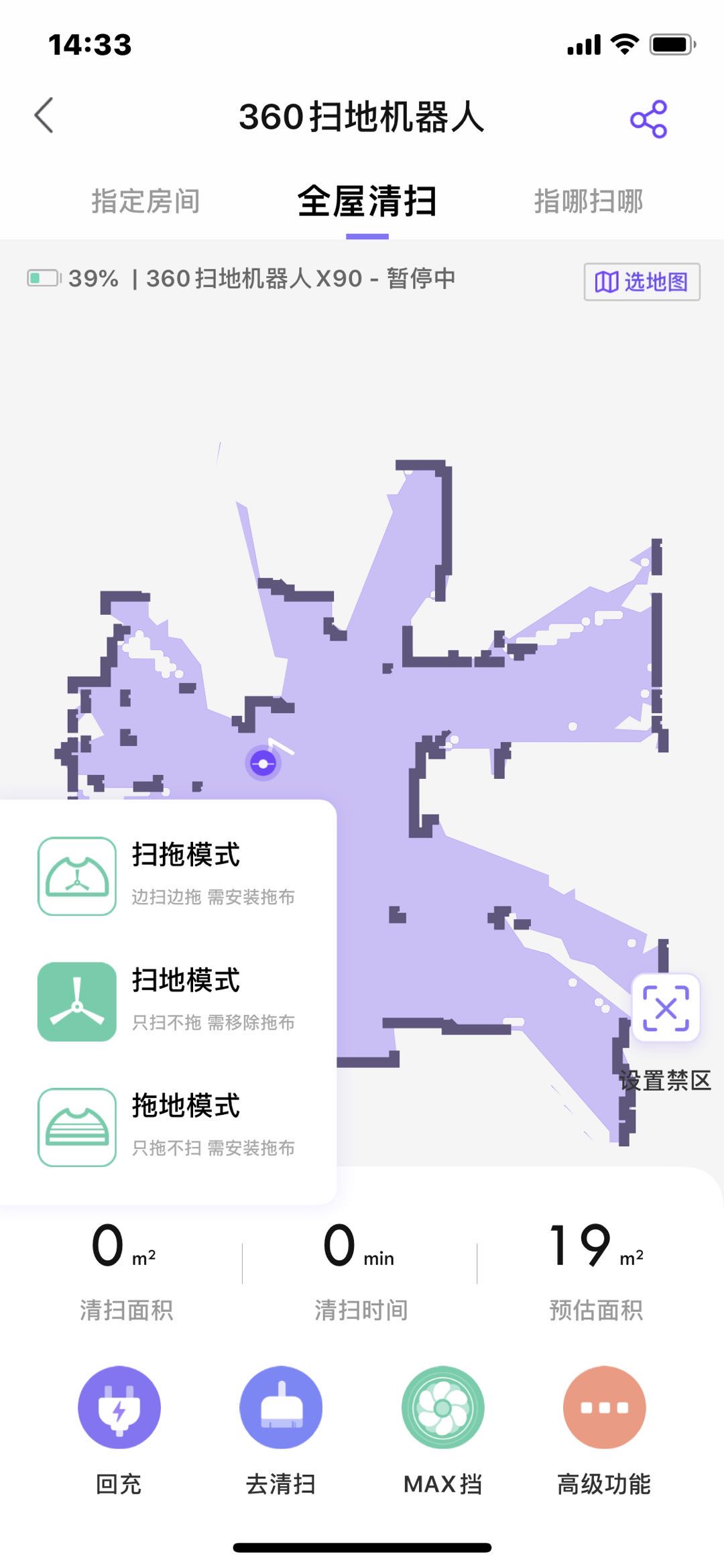Send the robot back with 回充
Image resolution: width=724 pixels, height=1568 pixels.
click(x=119, y=1408)
